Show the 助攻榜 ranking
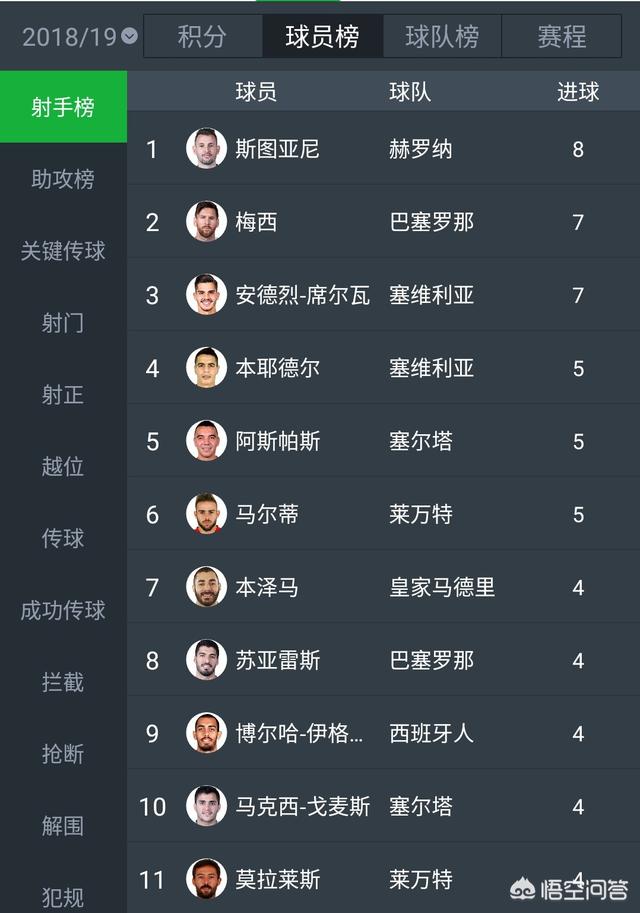The image size is (640, 913). click(63, 179)
